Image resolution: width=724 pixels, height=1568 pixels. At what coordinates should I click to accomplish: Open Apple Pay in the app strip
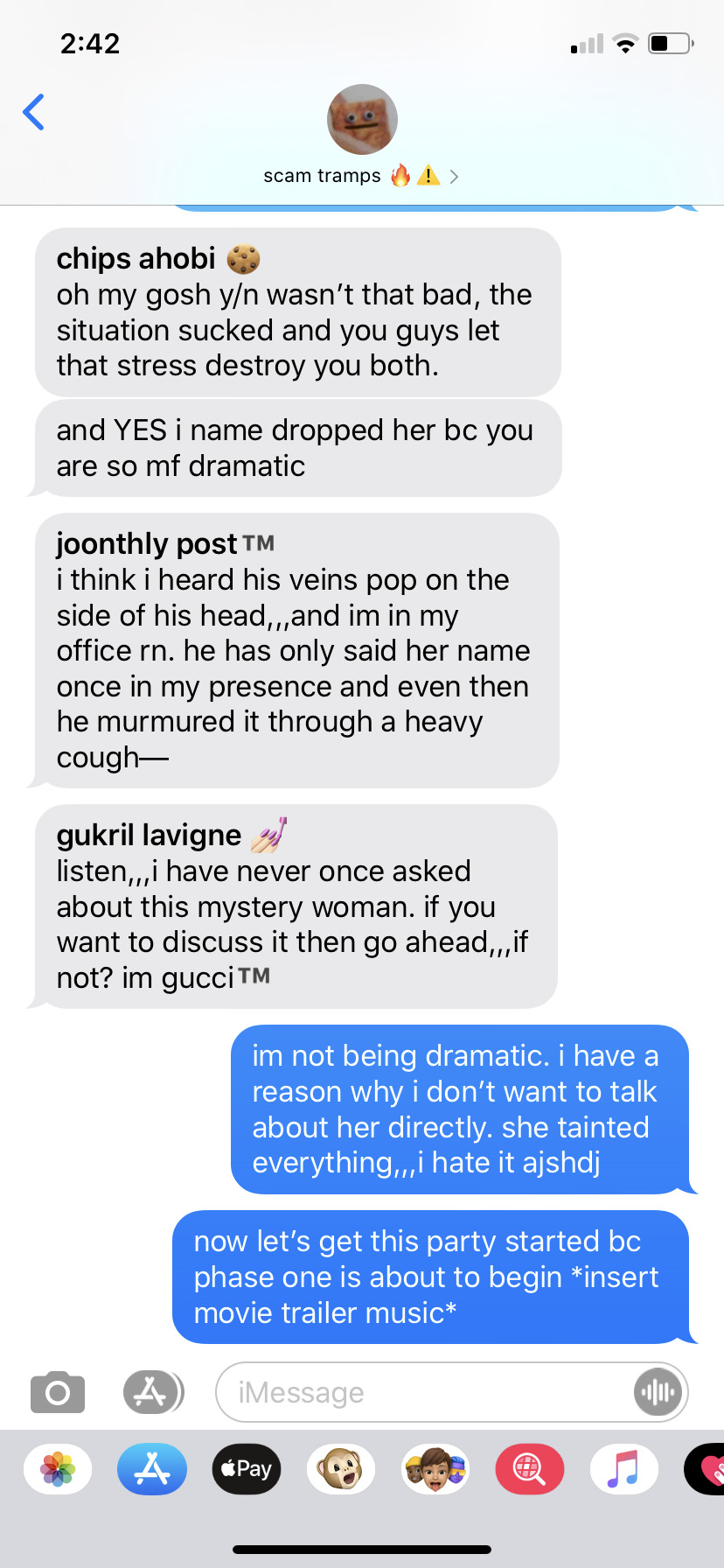247,1469
